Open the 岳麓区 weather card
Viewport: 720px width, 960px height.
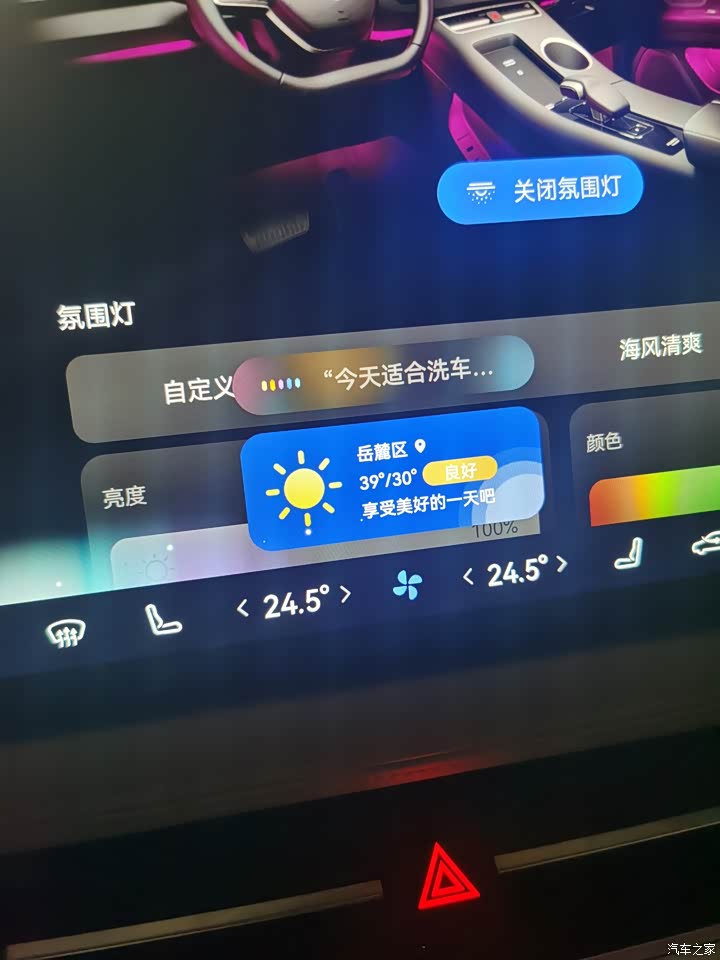[394, 480]
